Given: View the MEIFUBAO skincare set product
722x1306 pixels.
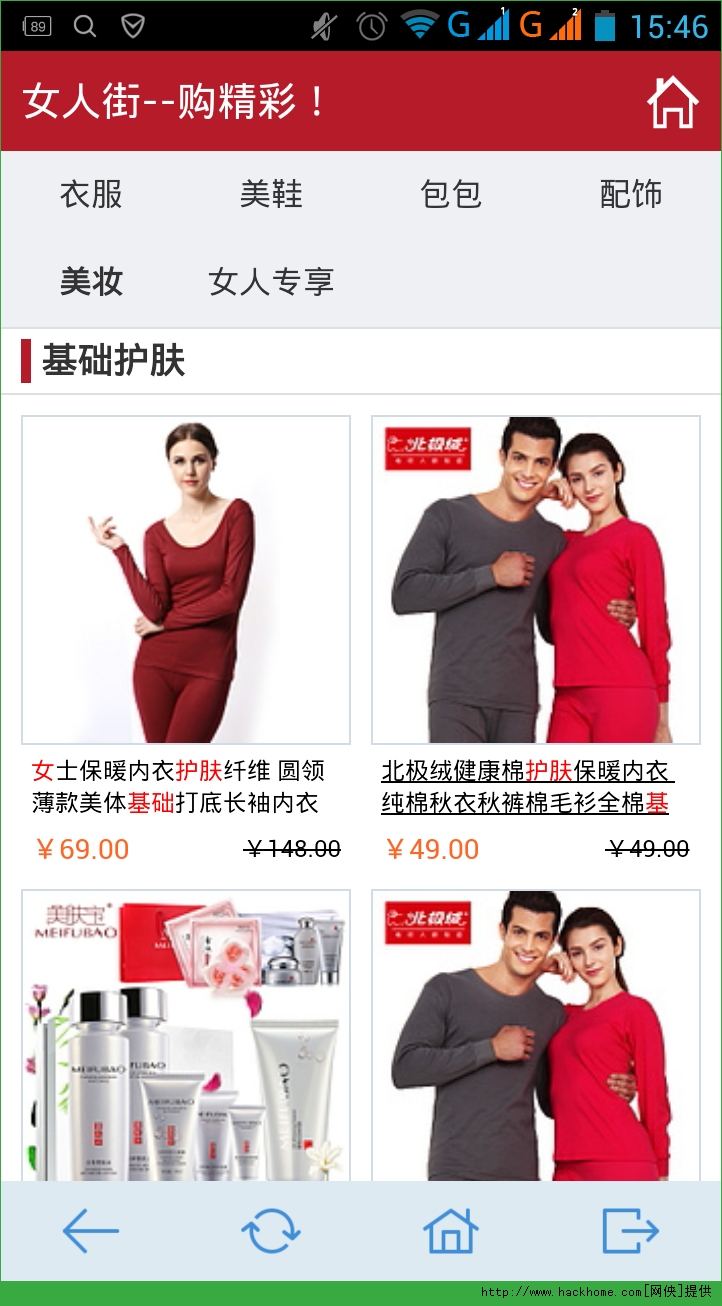Looking at the screenshot, I should point(186,1035).
